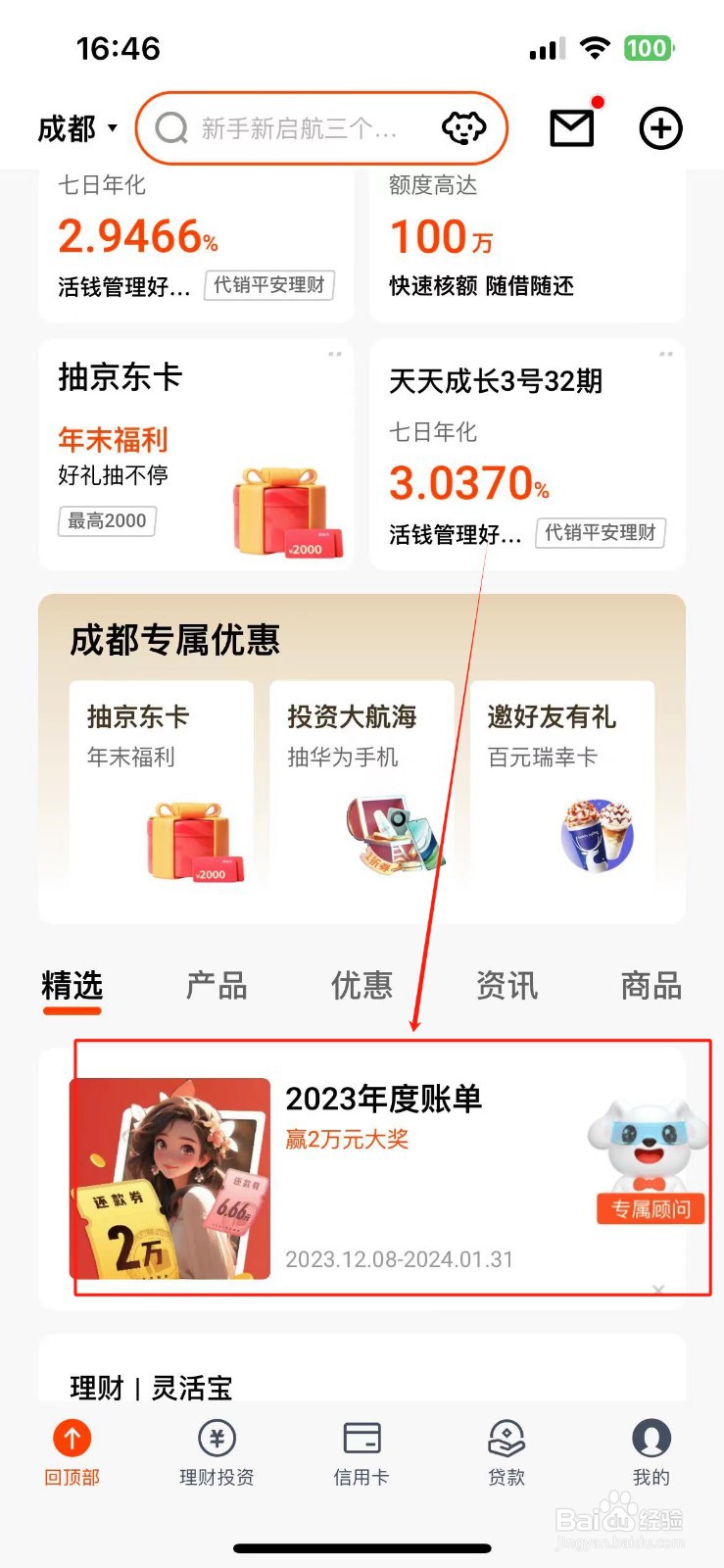Tap the mascot icon in the search bar
Screen dimensions: 724x1568
[x=464, y=127]
